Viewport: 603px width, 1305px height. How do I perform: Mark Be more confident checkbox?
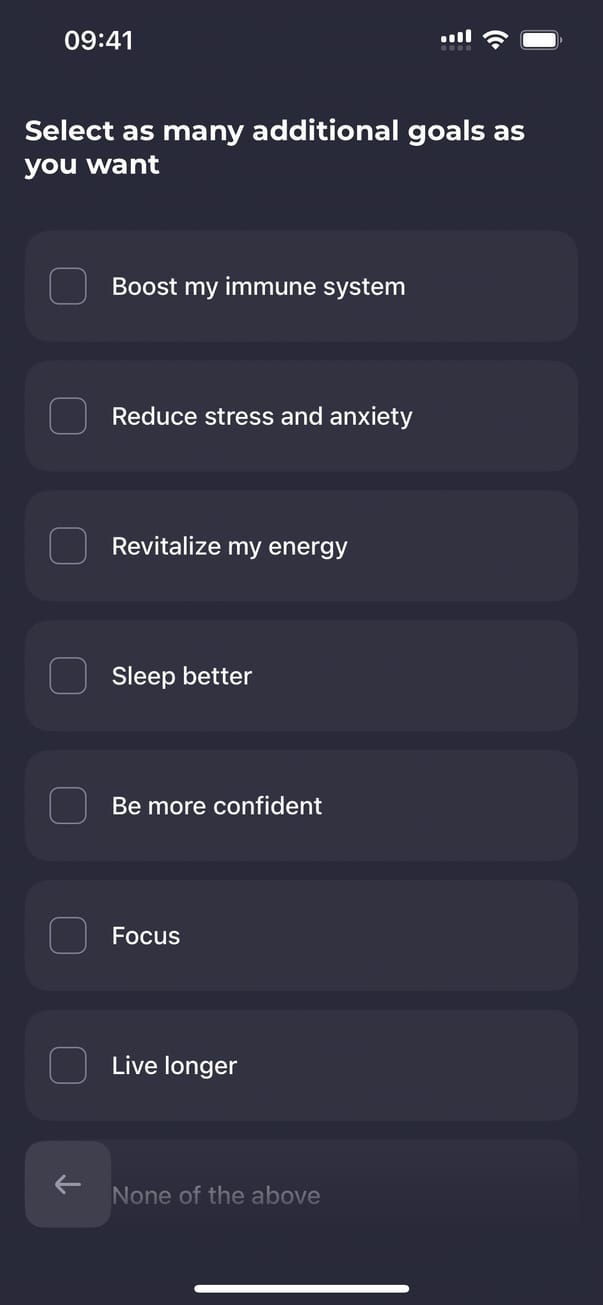[68, 806]
